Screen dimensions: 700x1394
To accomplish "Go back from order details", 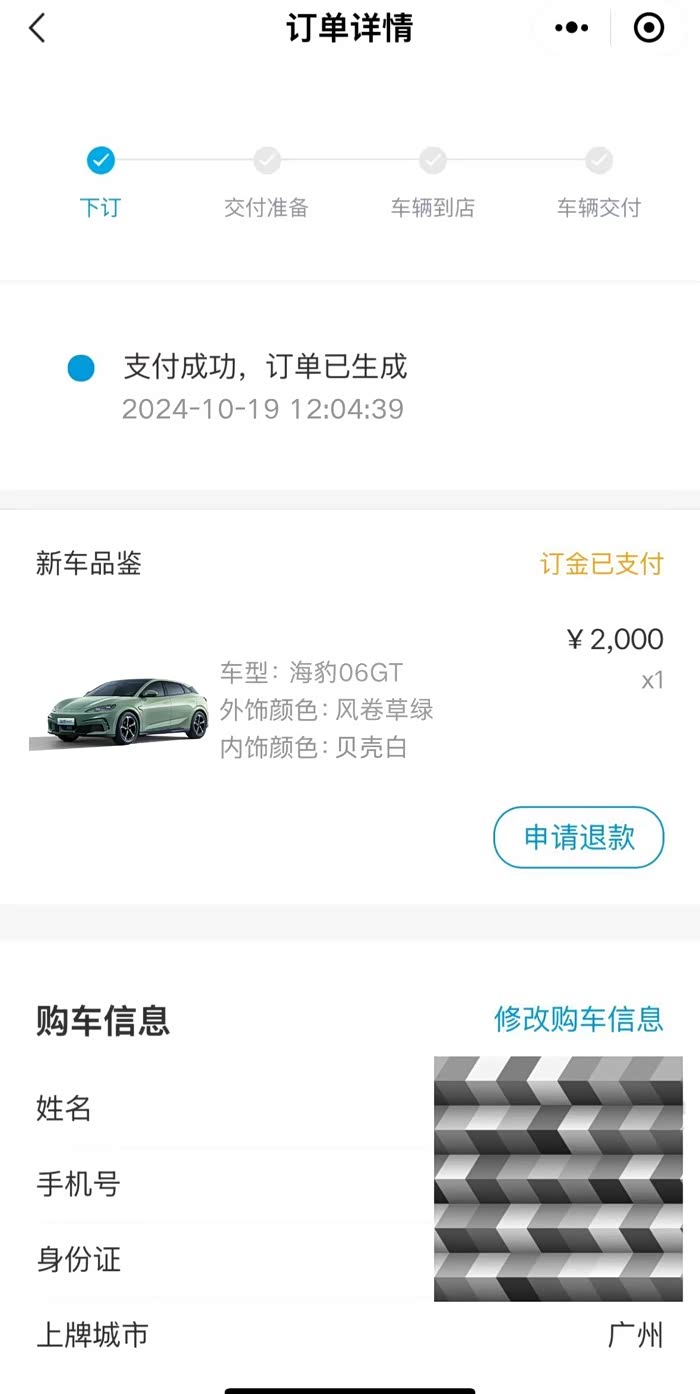I will pos(37,28).
